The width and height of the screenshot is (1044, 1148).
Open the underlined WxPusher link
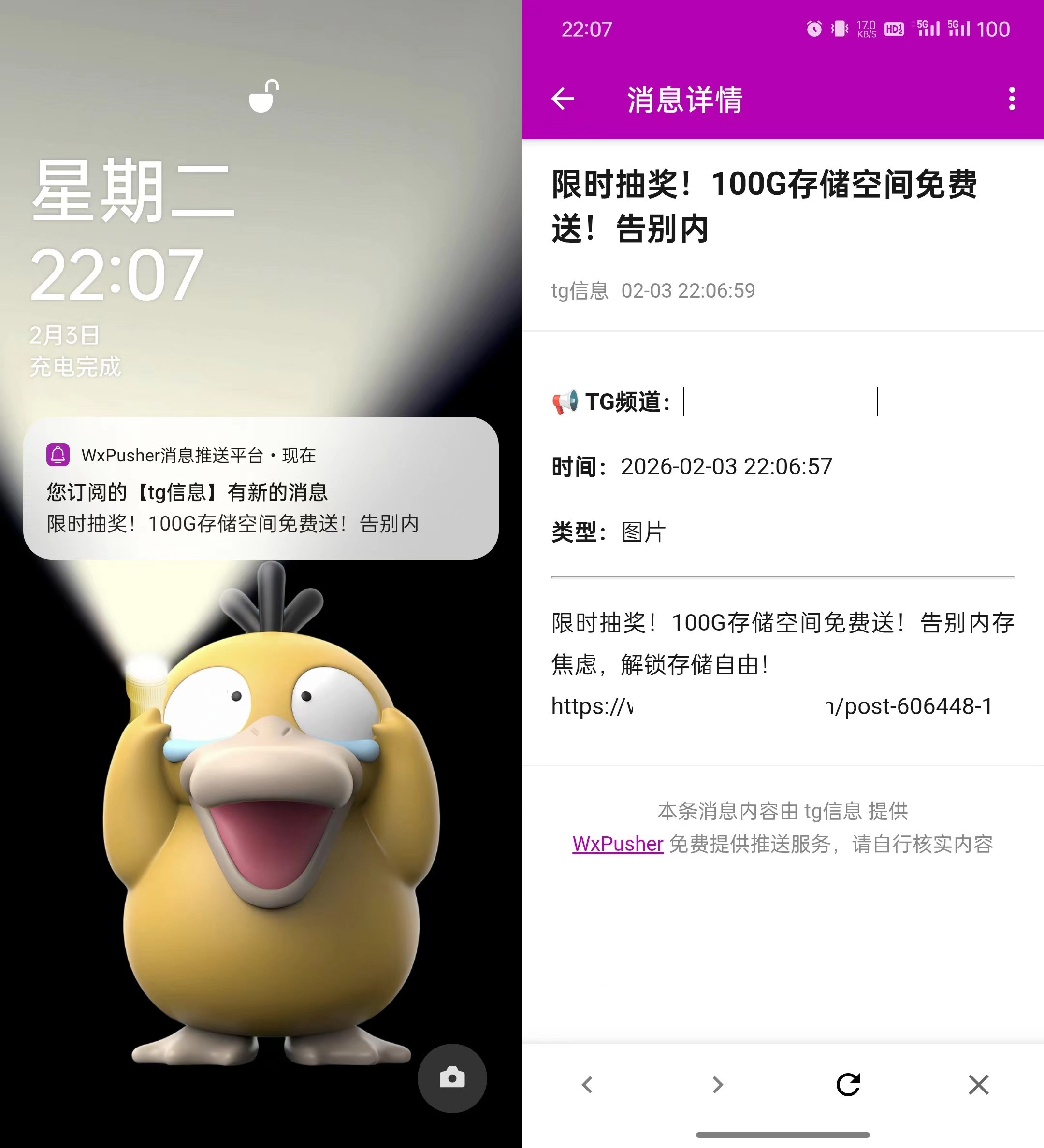(x=617, y=843)
